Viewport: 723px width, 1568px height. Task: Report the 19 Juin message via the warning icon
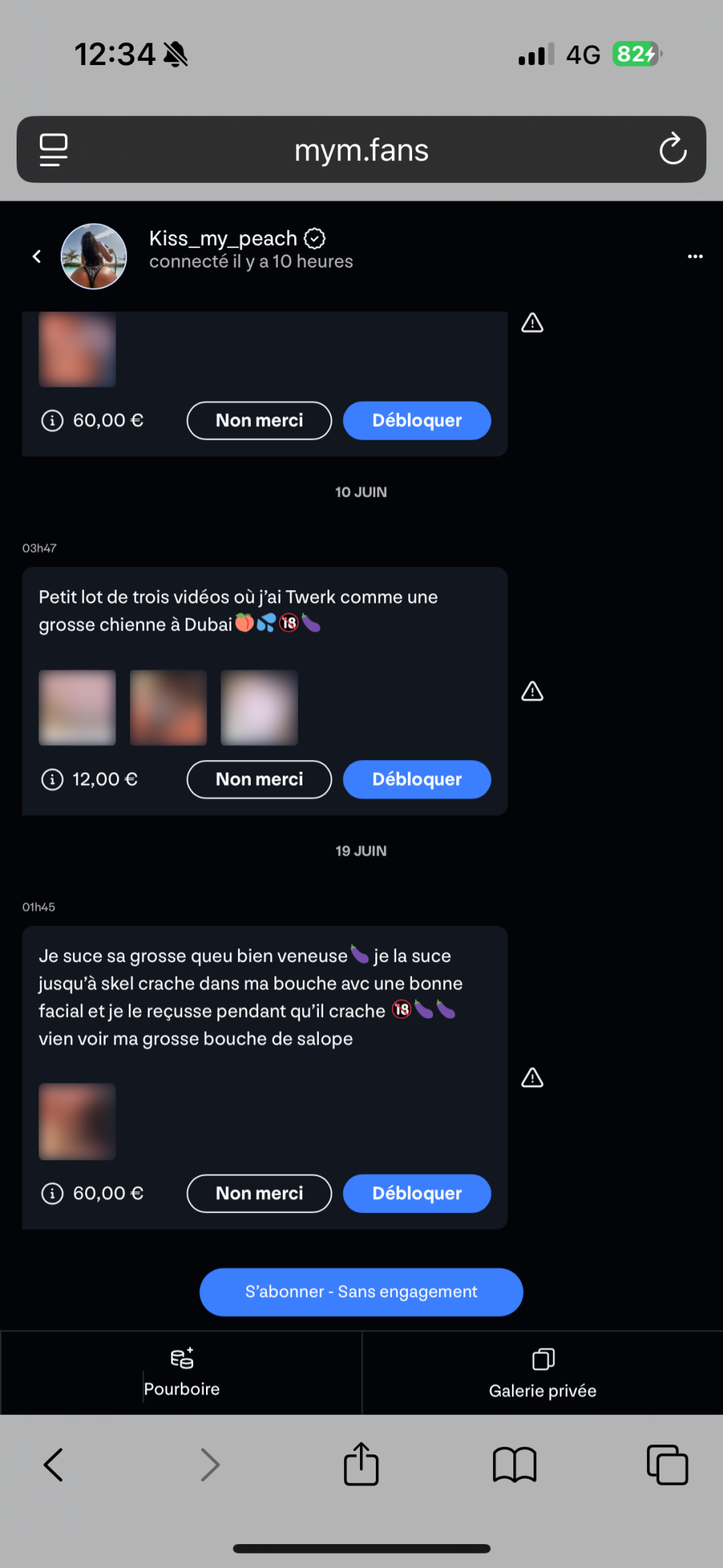[x=532, y=1078]
